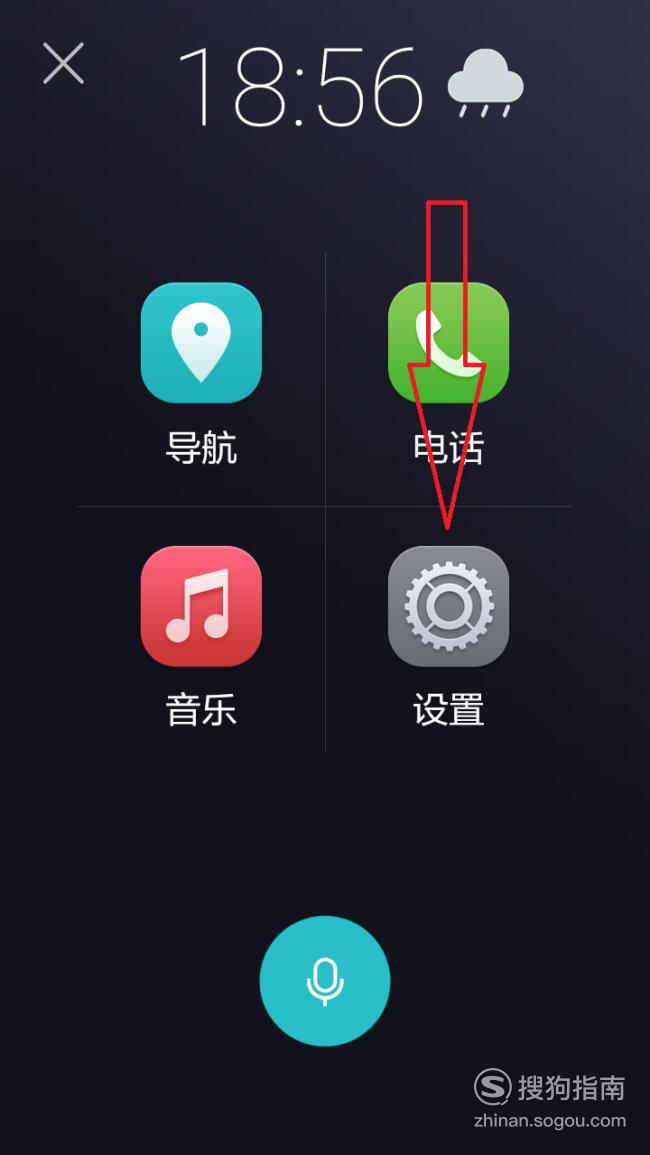Viewport: 650px width, 1155px height.
Task: Open the 电话 phone app
Action: pyautogui.click(x=448, y=343)
